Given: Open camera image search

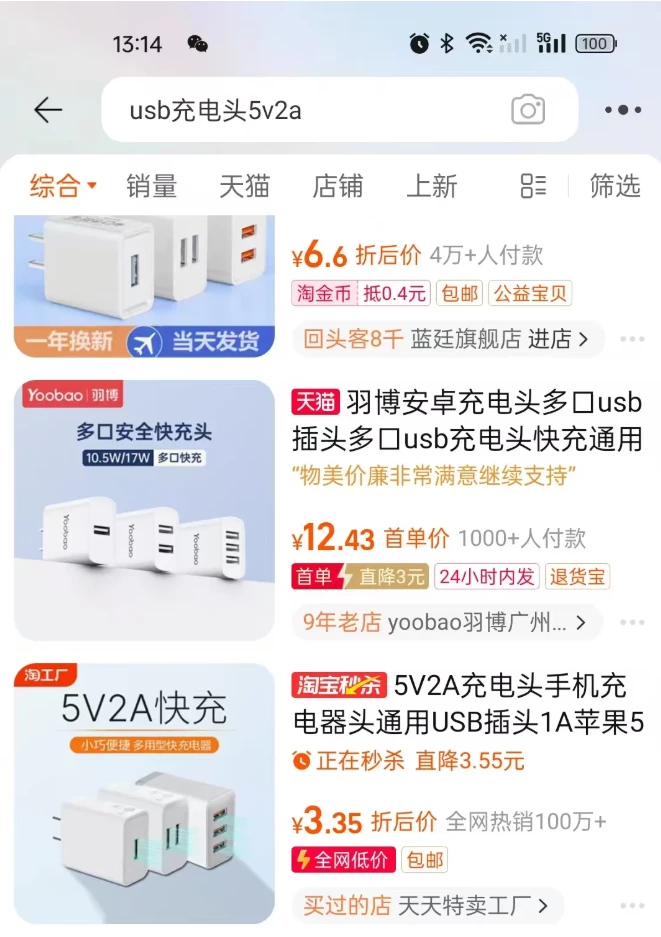Looking at the screenshot, I should (528, 110).
